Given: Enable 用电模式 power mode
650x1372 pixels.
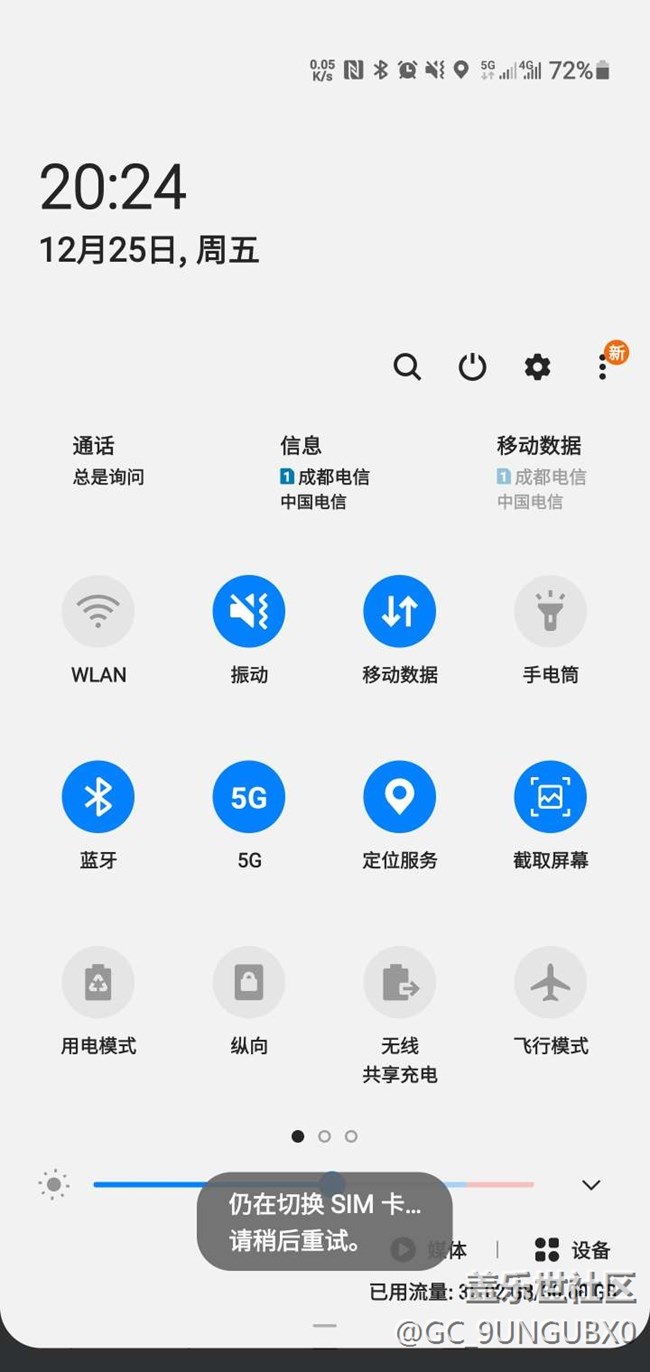Looking at the screenshot, I should coord(98,983).
